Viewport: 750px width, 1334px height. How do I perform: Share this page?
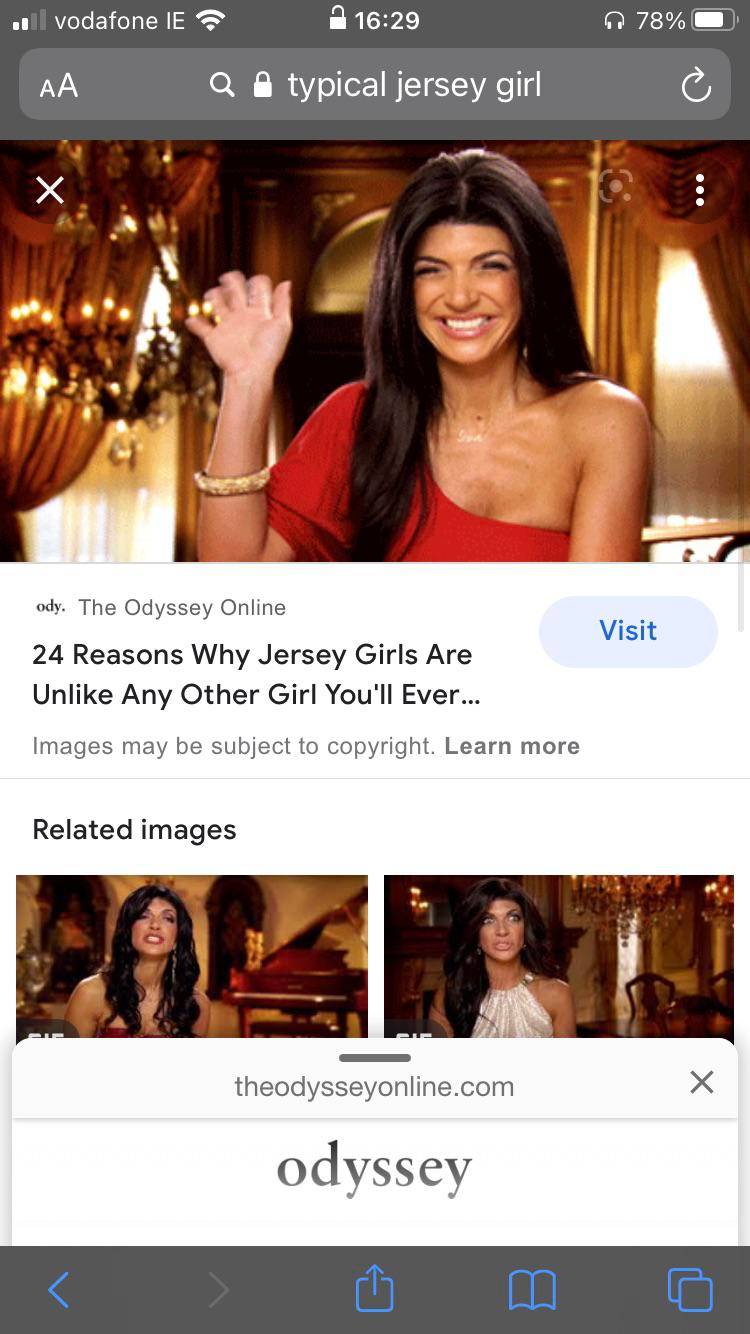[x=375, y=1288]
